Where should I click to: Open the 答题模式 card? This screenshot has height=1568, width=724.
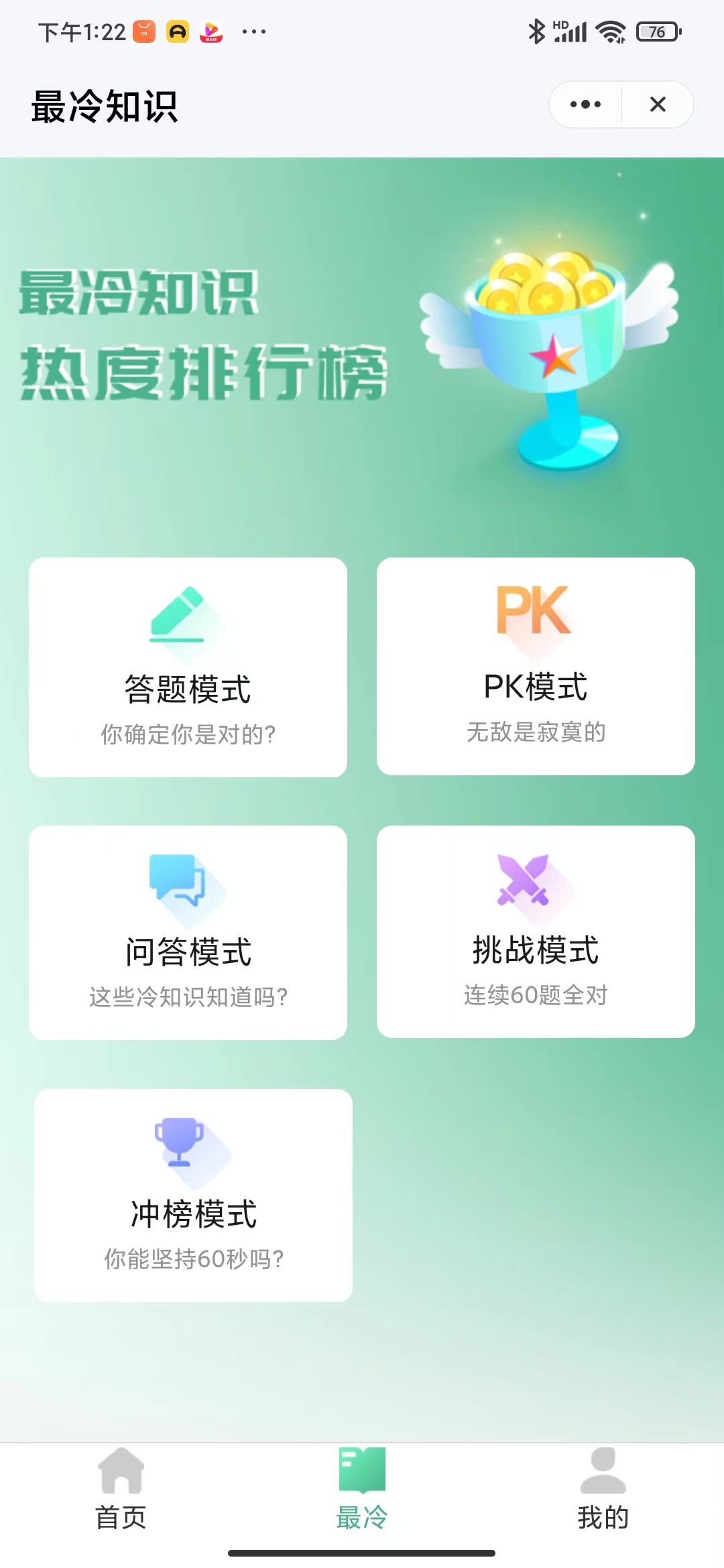point(188,667)
